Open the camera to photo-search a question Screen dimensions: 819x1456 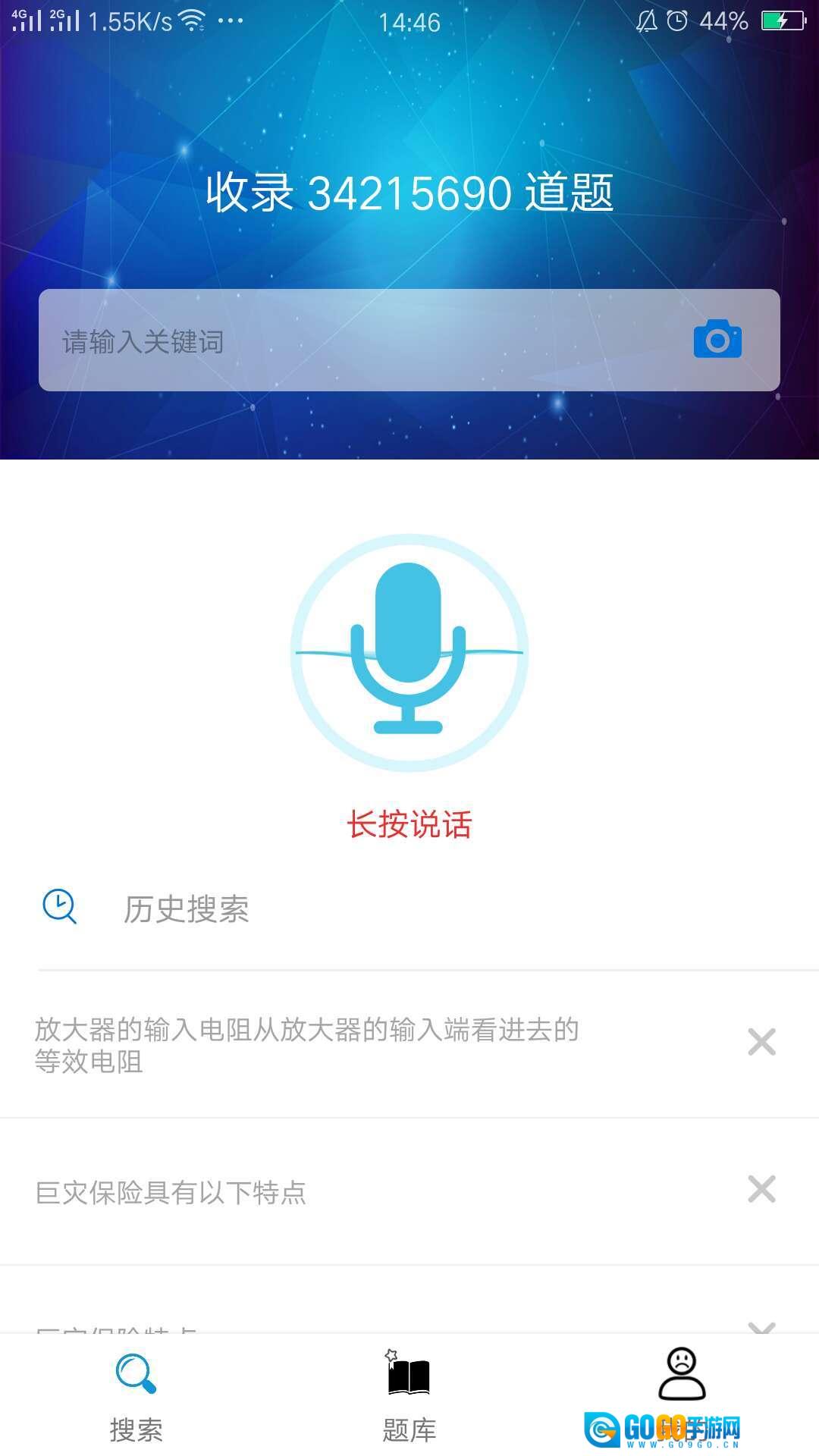pos(717,339)
